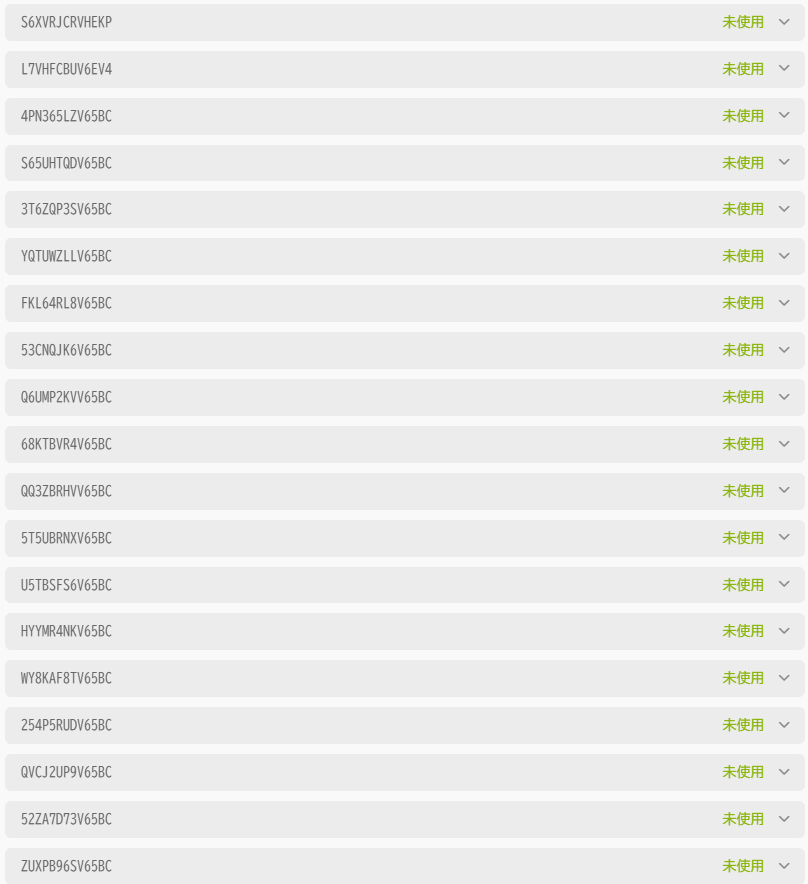Tap the chevron next to WY8KAF8TV65BC
The height and width of the screenshot is (884, 808).
(783, 678)
